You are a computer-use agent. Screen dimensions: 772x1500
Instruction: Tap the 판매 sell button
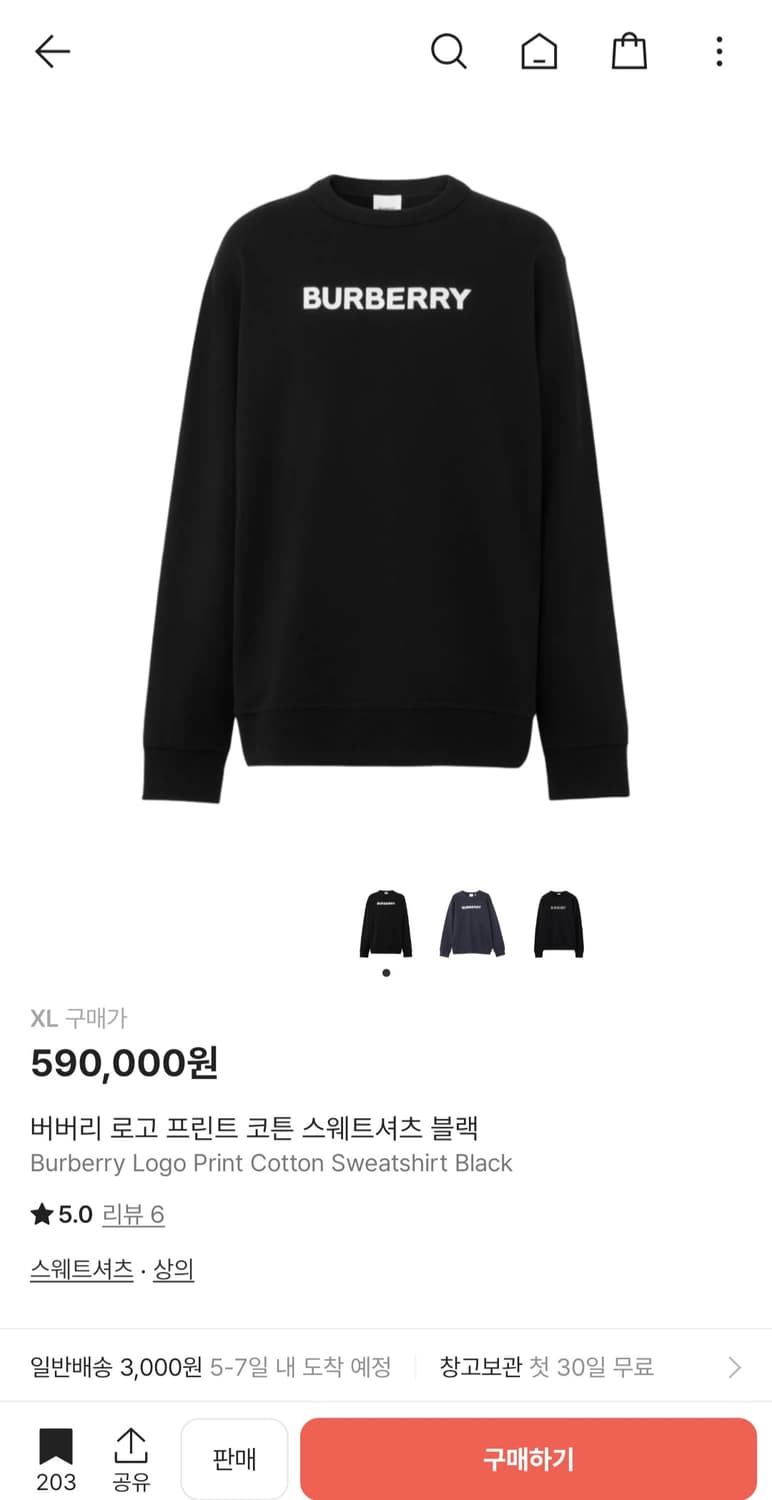(234, 1458)
